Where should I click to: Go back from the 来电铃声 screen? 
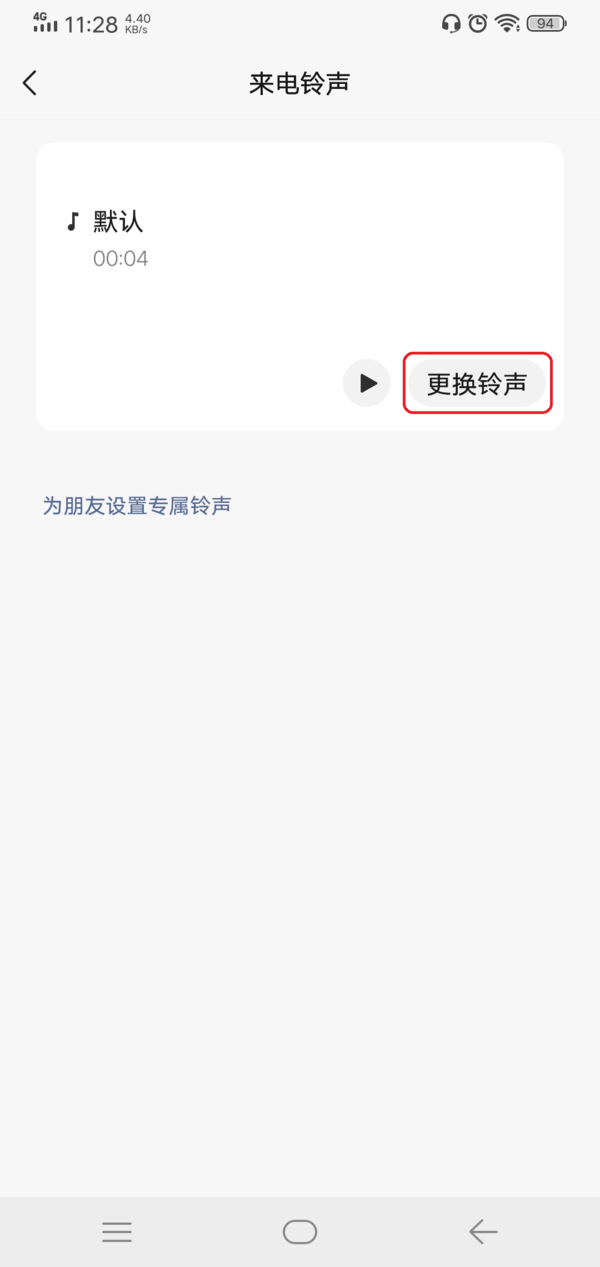point(30,83)
